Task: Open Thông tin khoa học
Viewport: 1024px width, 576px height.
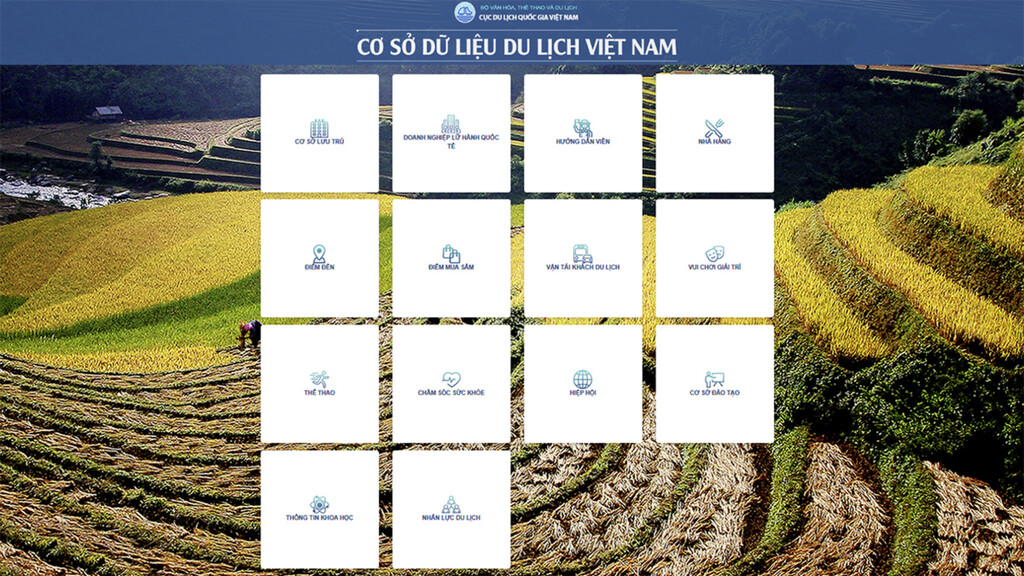Action: (x=319, y=509)
